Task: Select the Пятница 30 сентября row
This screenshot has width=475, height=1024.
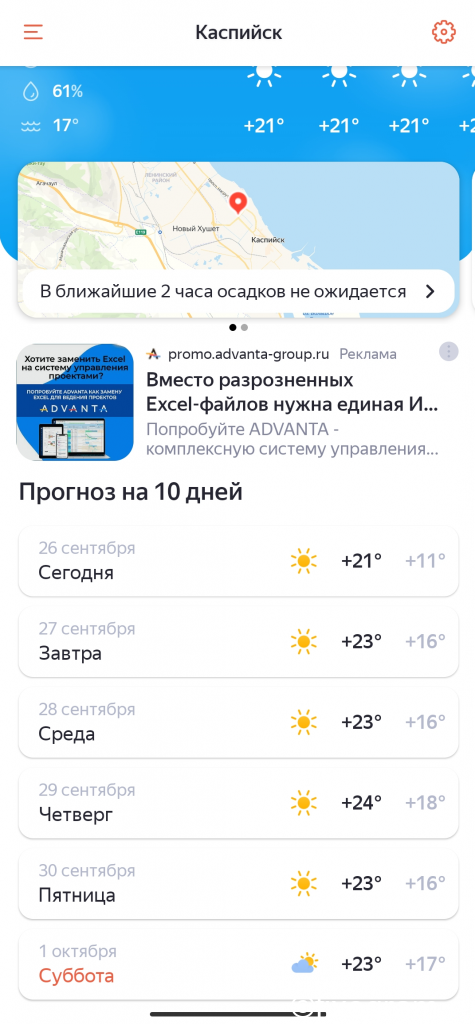Action: point(238,884)
